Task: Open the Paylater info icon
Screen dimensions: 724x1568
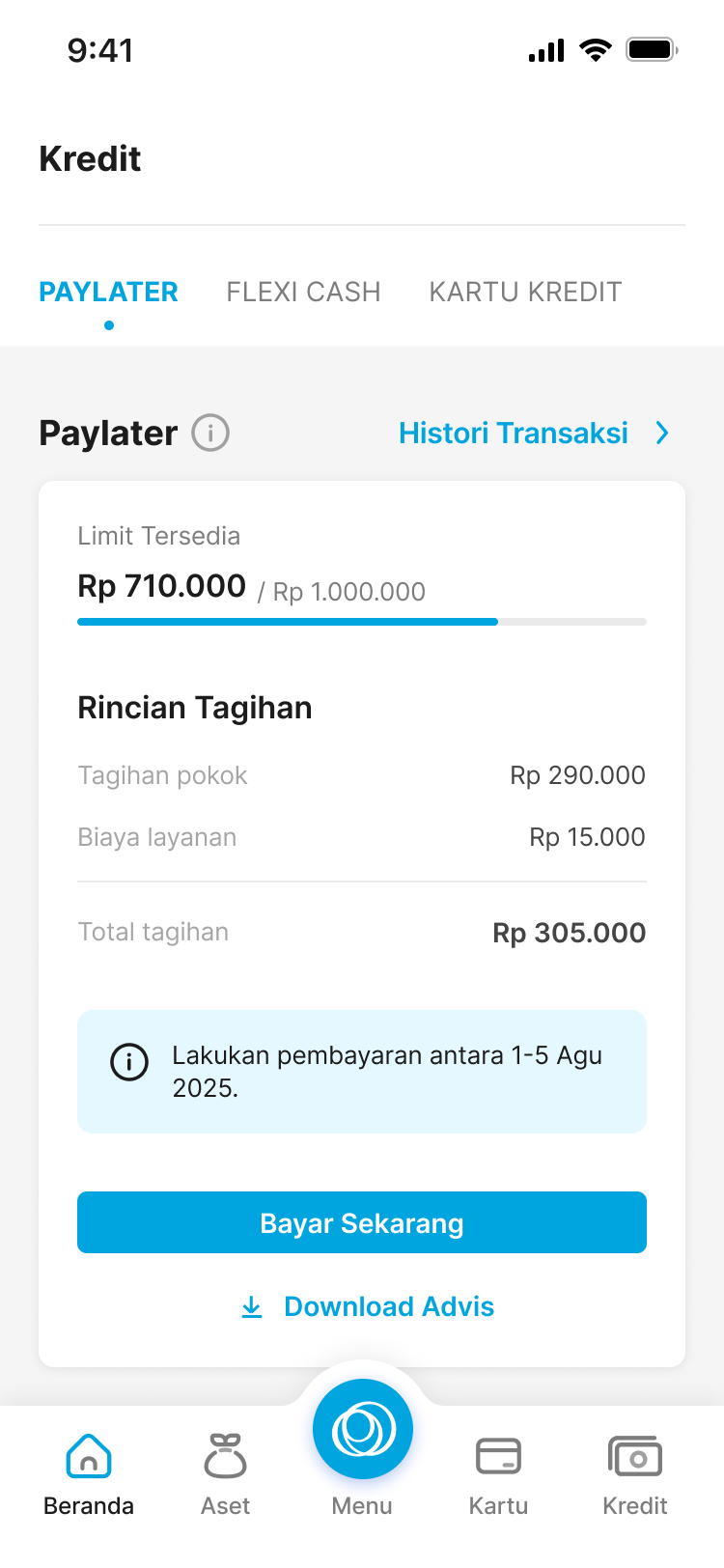Action: tap(210, 433)
